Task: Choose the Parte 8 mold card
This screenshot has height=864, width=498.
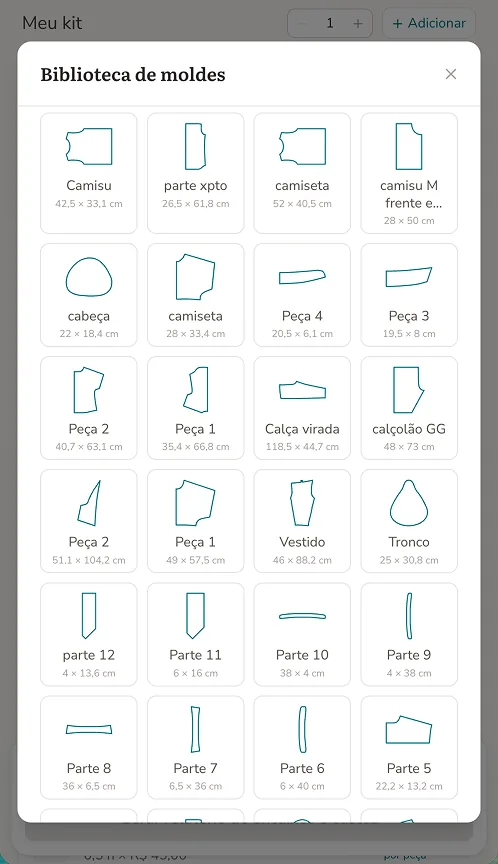Action: 89,747
